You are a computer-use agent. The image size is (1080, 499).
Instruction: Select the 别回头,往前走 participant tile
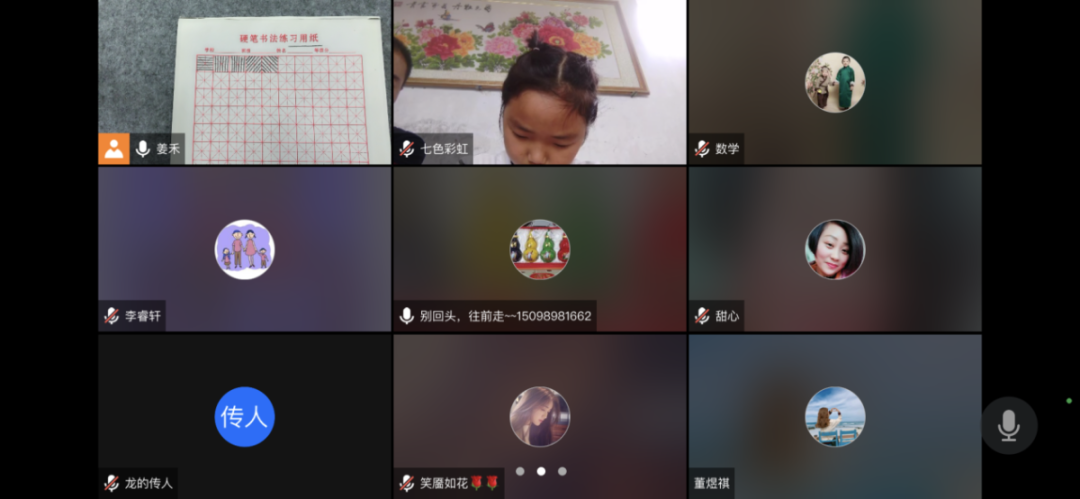point(539,249)
